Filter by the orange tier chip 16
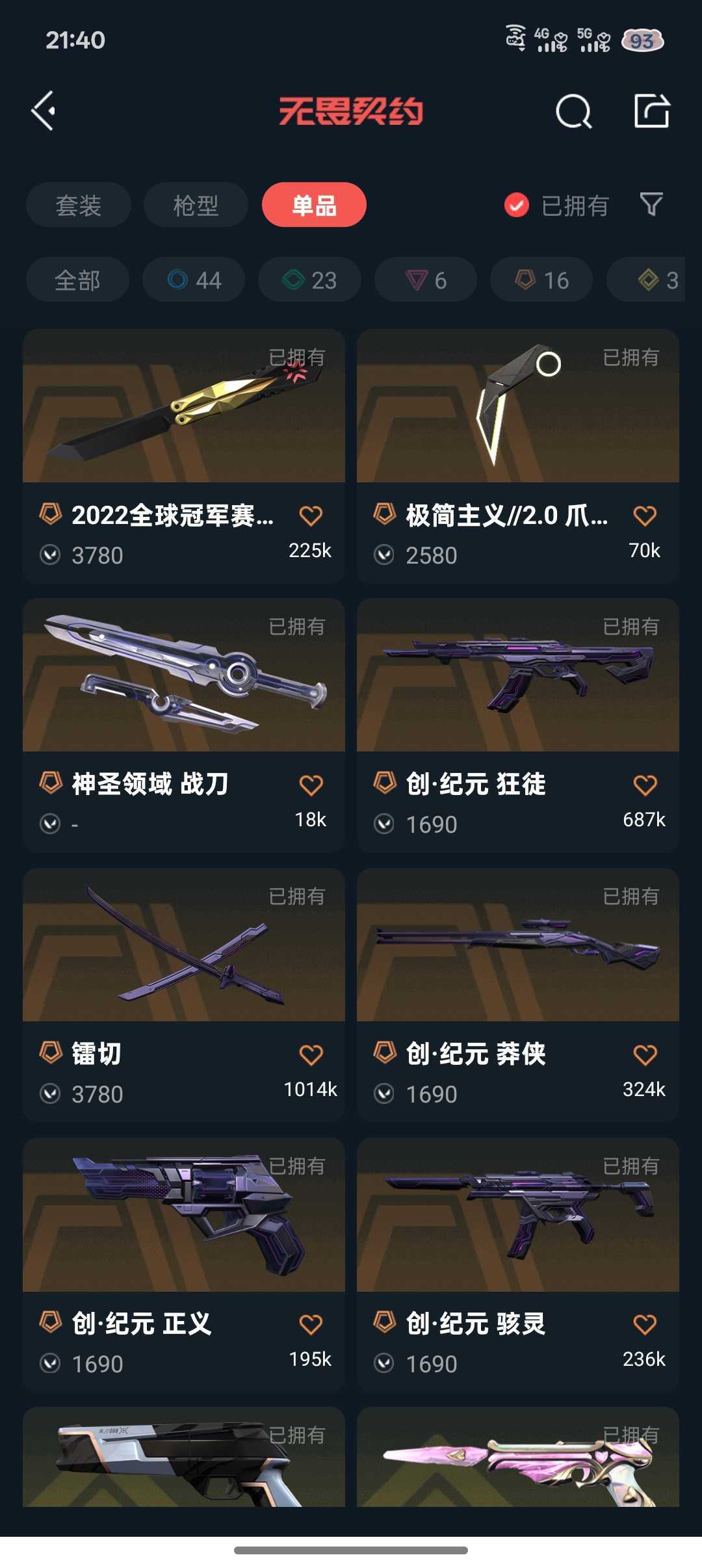Image resolution: width=702 pixels, height=1568 pixels. [x=541, y=280]
